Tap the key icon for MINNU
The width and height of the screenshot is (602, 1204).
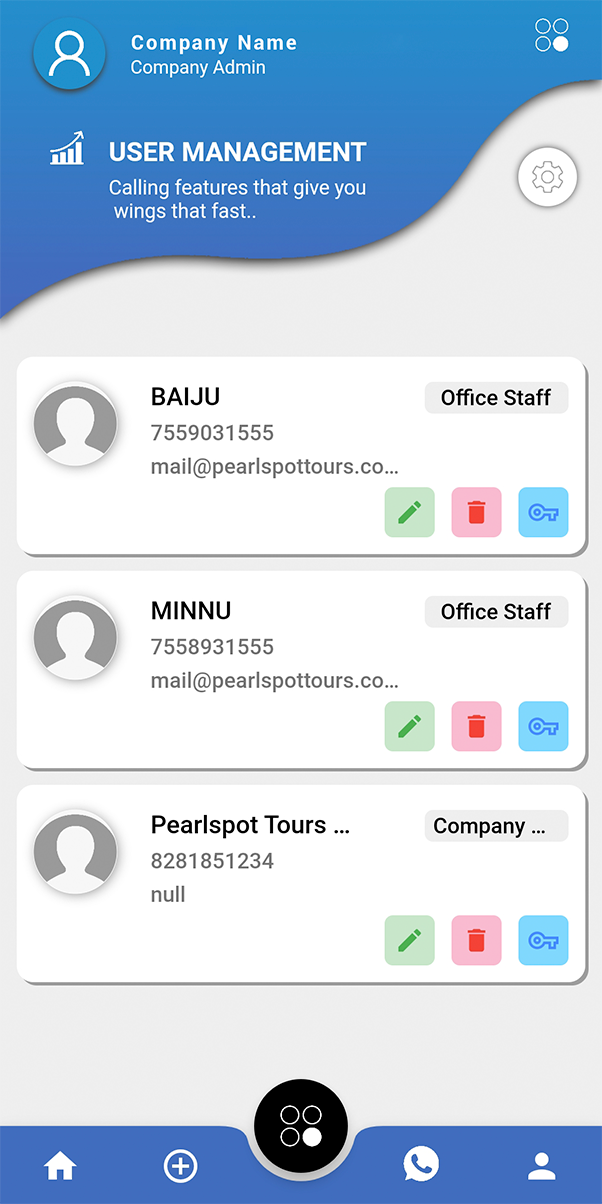[x=543, y=726]
